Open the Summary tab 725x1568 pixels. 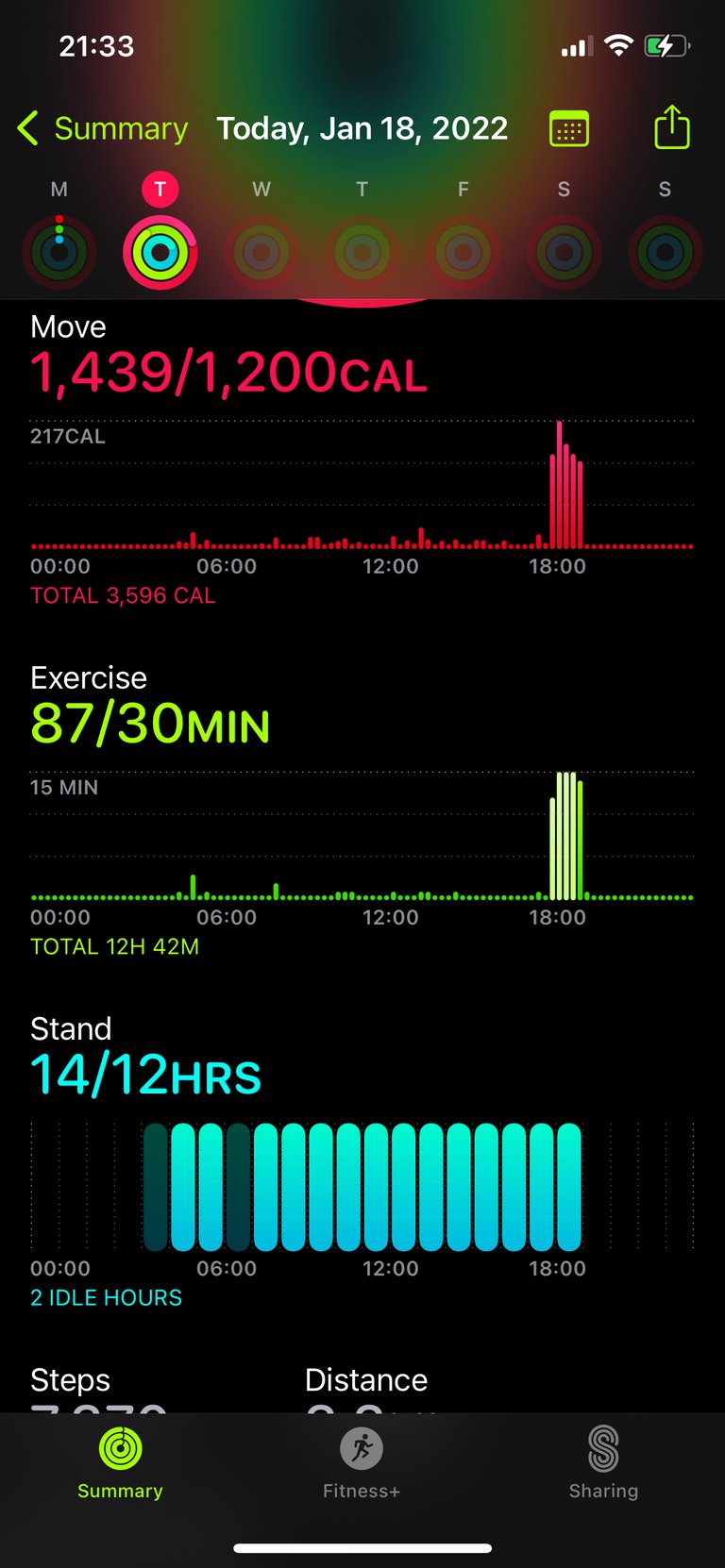120,1463
